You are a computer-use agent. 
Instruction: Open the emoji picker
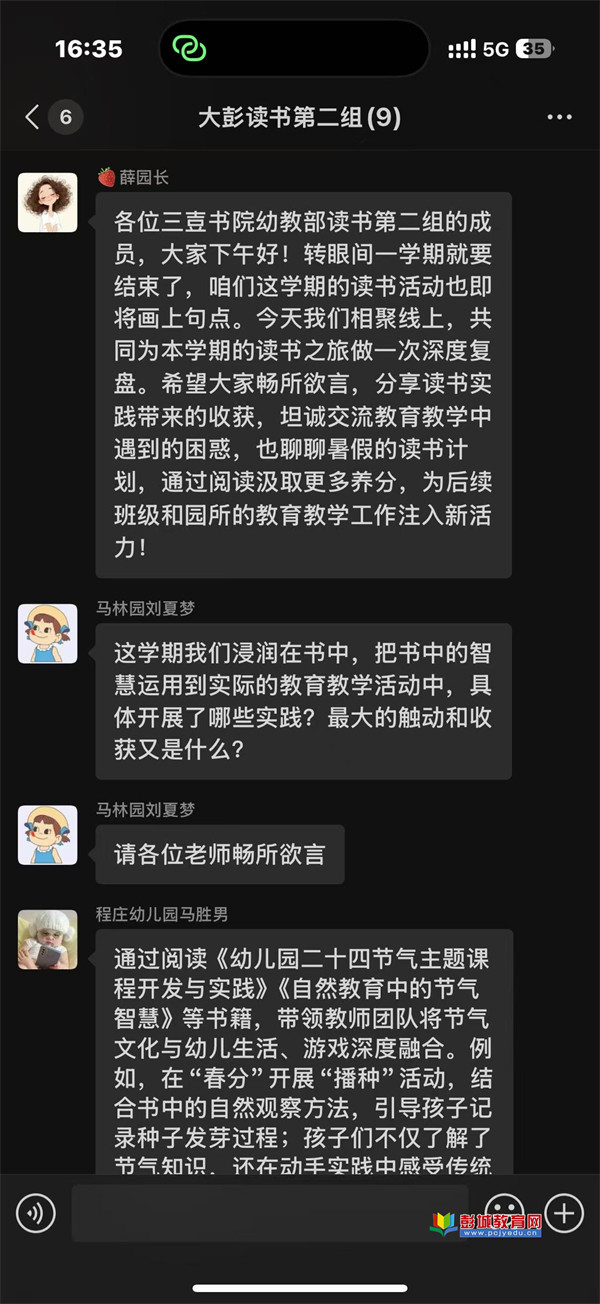point(505,1214)
